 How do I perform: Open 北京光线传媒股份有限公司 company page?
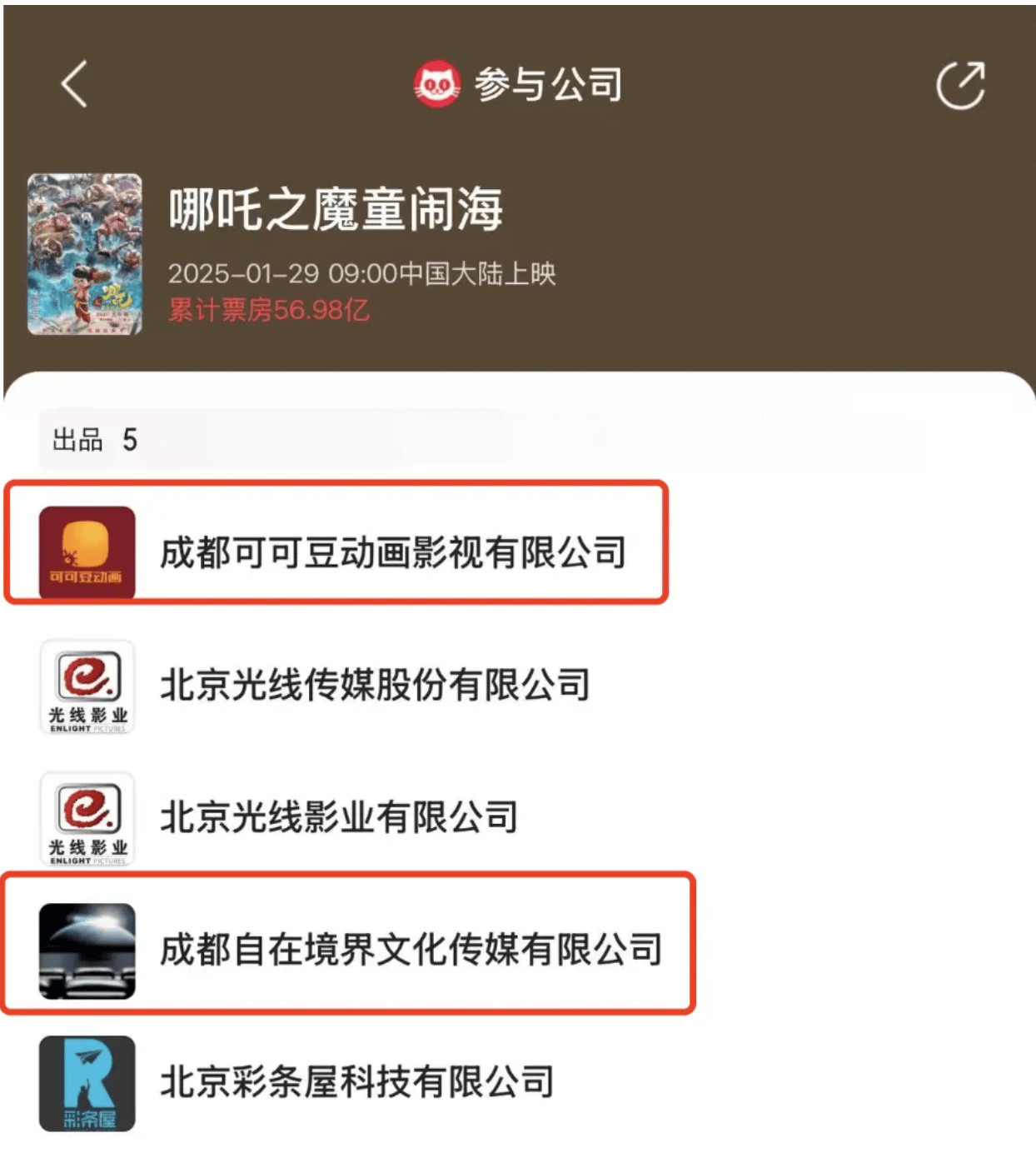[375, 686]
